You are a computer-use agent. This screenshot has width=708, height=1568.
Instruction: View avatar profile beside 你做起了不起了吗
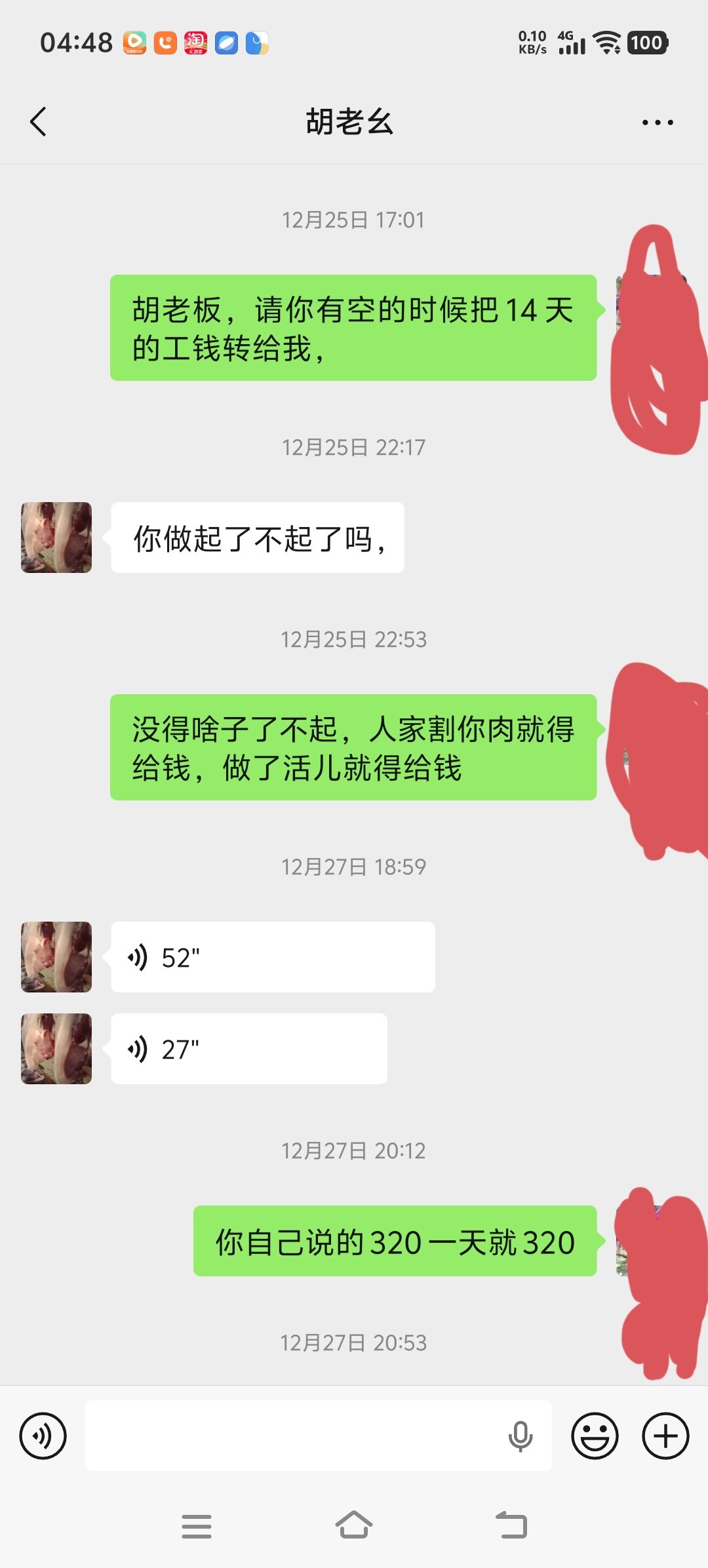tap(56, 538)
